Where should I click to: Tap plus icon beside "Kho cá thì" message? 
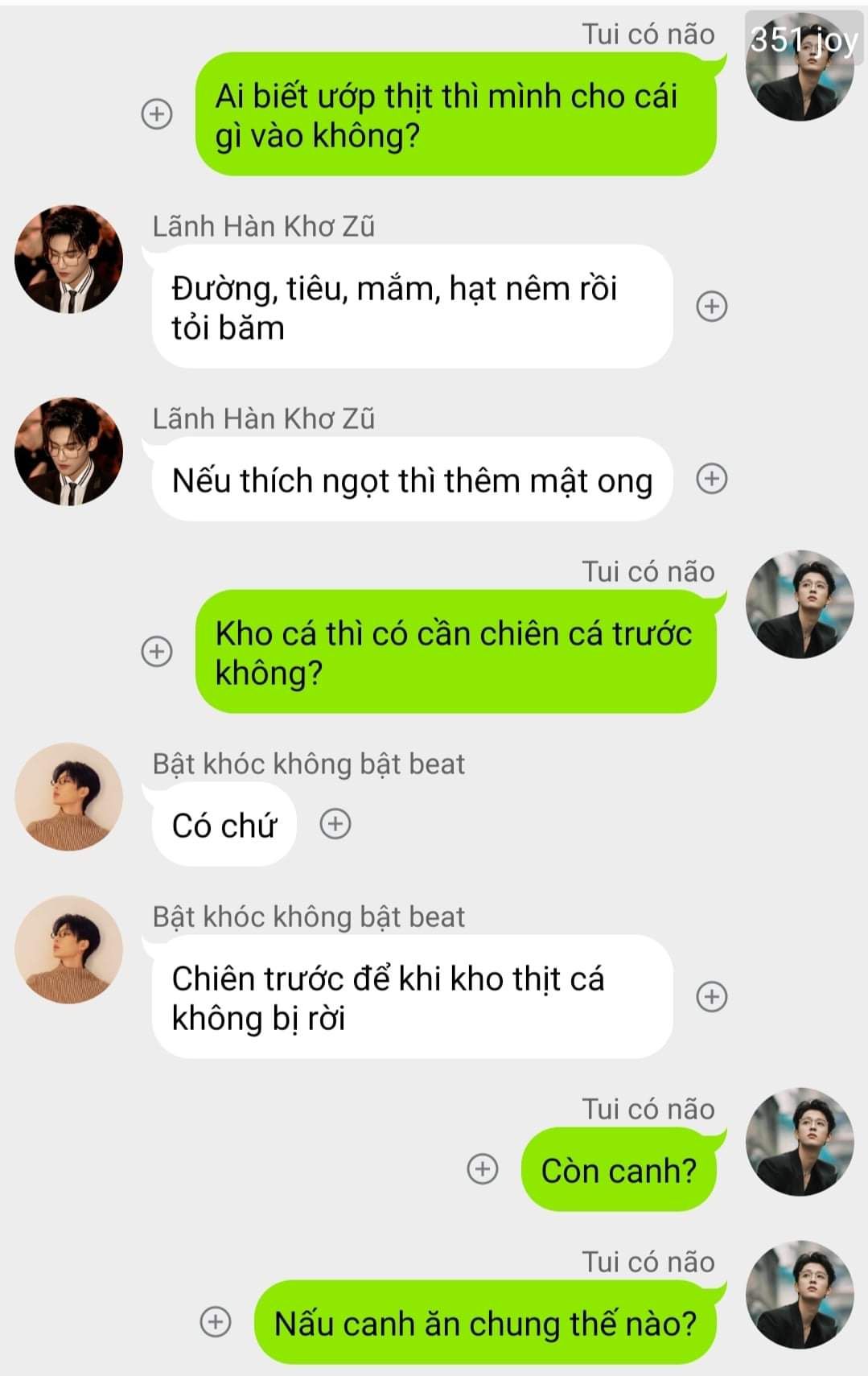[157, 651]
